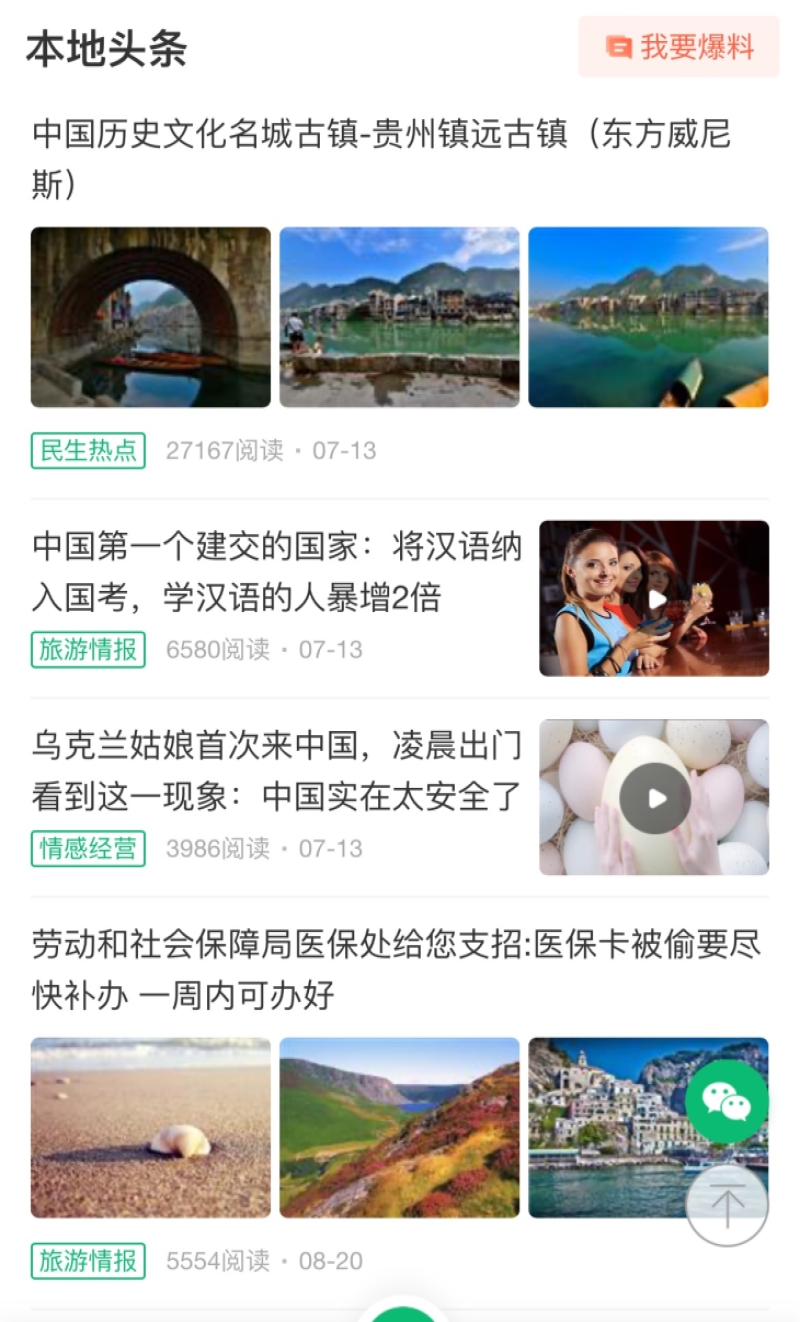The height and width of the screenshot is (1322, 800).
Task: View the seashell on beach photo
Action: pos(150,1127)
